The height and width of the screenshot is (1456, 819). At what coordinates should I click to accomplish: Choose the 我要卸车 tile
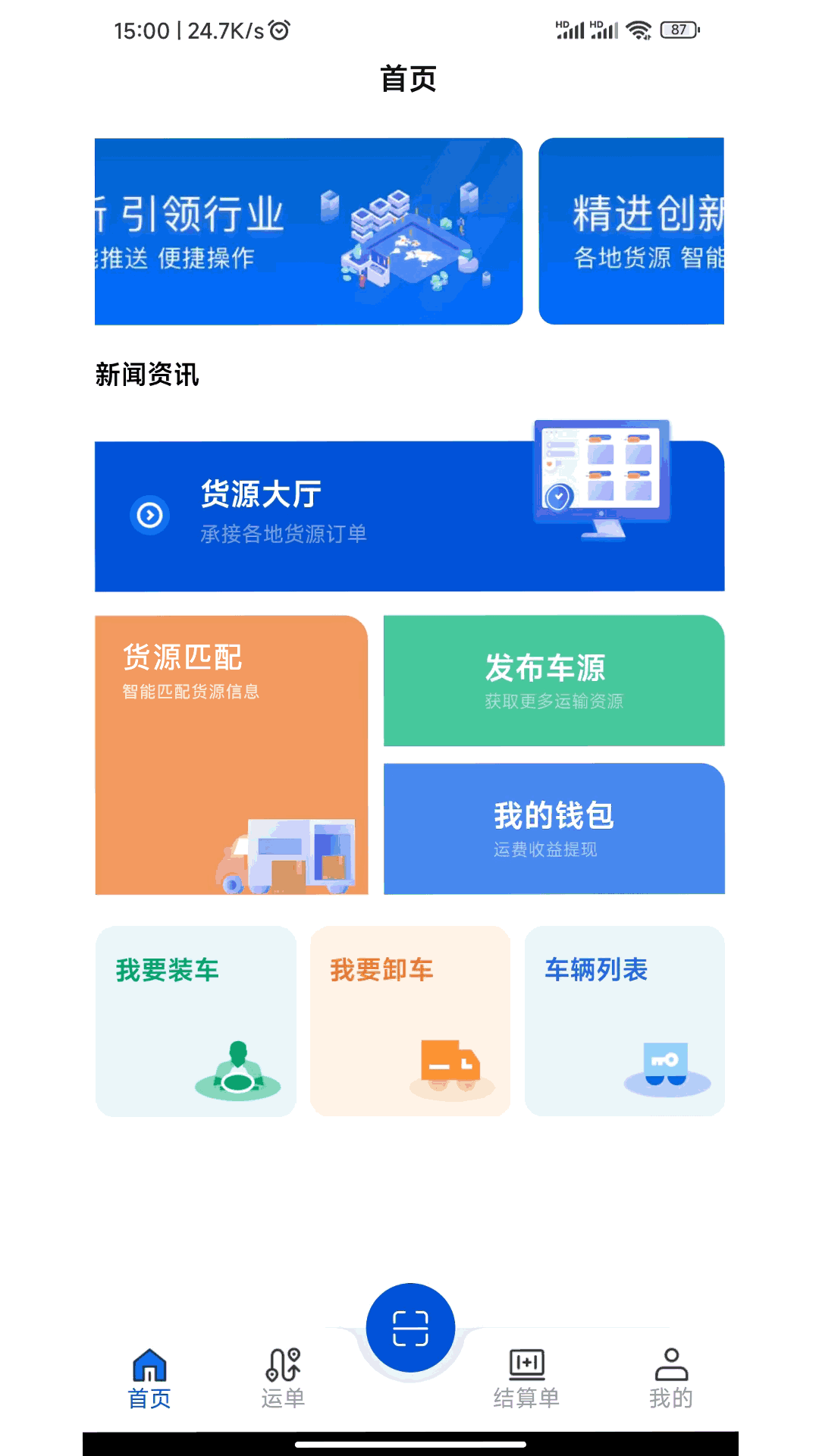pyautogui.click(x=410, y=1021)
